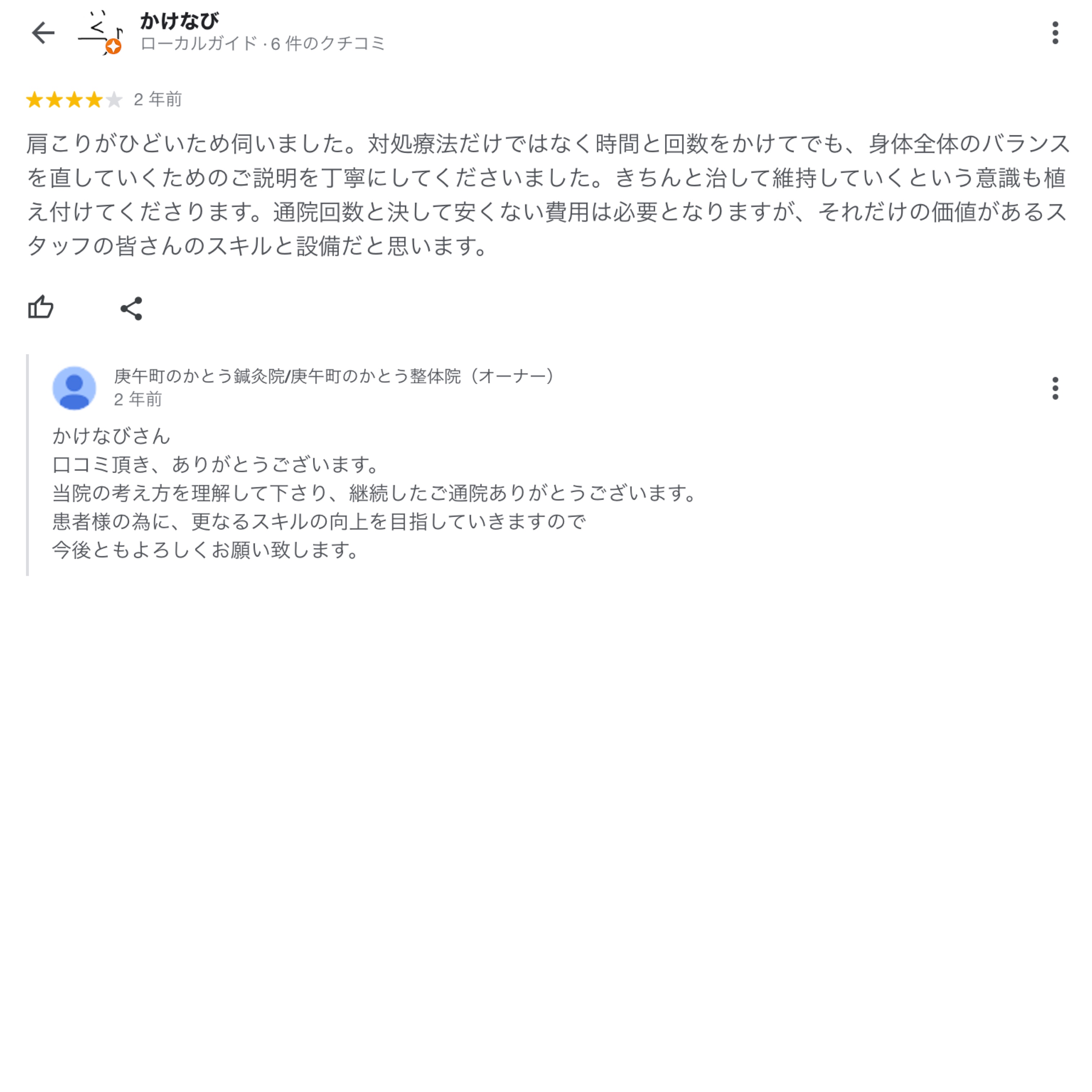Go back using the arrow icon

tap(43, 33)
